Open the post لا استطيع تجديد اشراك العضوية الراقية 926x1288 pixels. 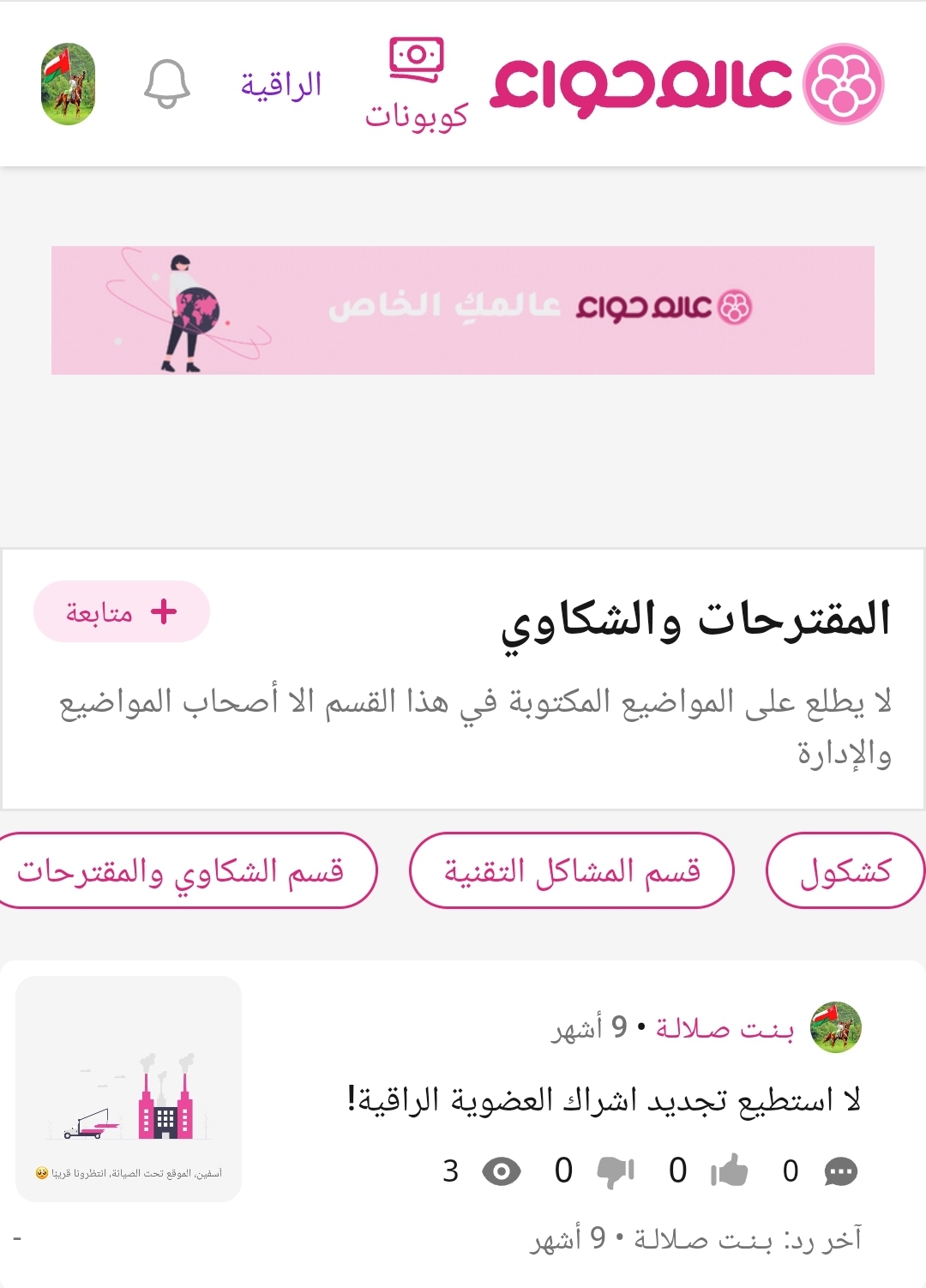coord(604,1099)
